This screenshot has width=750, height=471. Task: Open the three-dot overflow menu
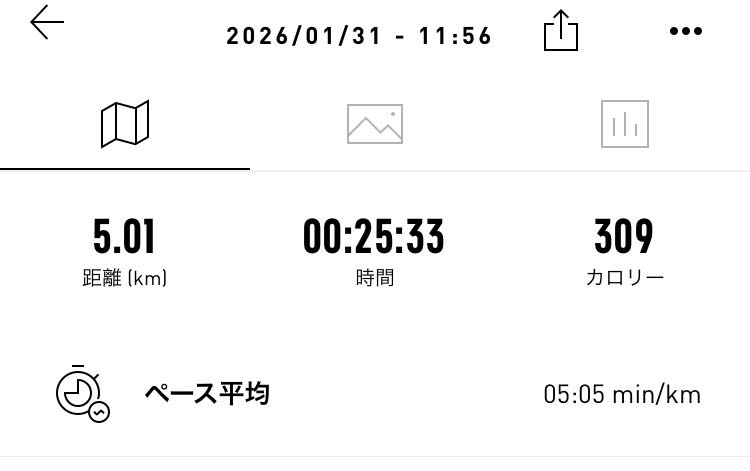685,32
